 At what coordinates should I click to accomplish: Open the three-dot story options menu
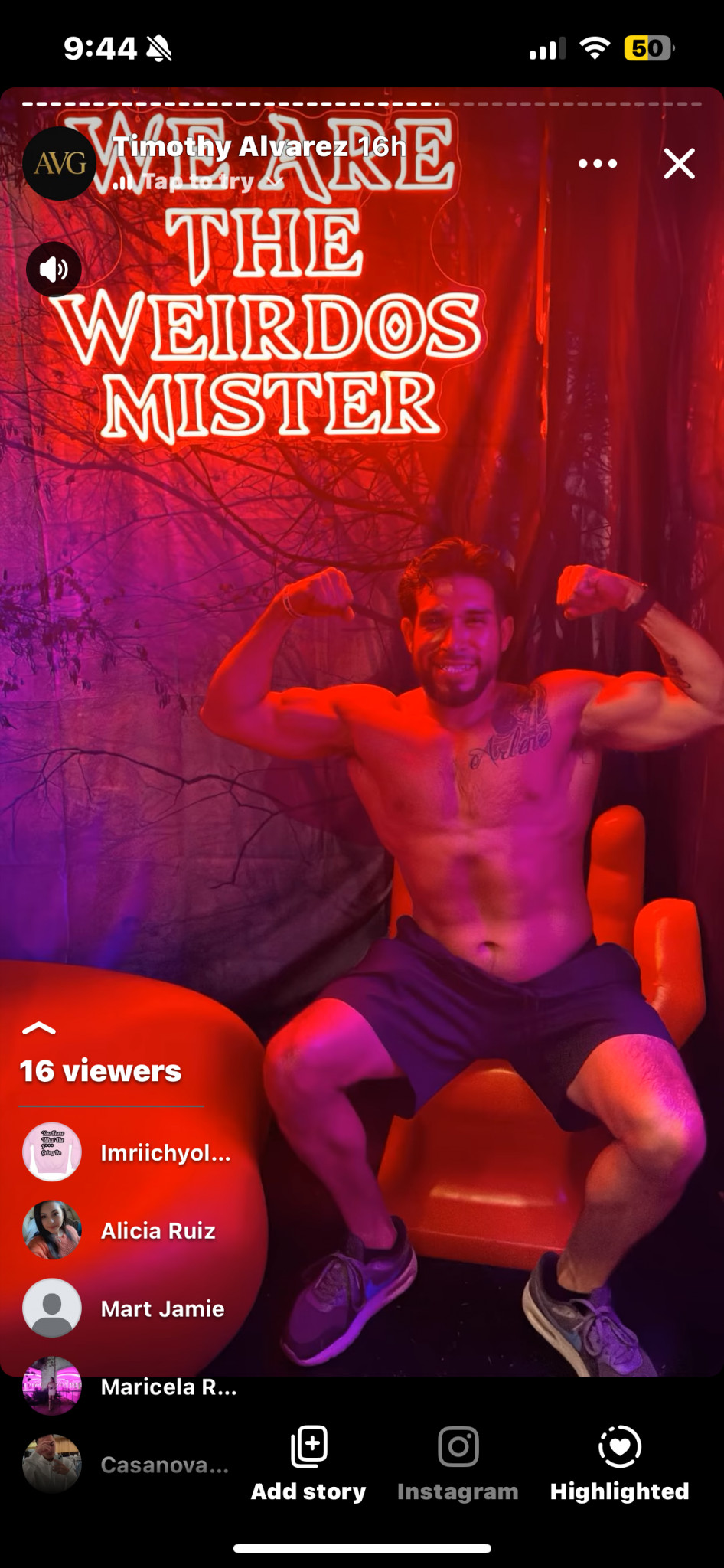tap(597, 164)
